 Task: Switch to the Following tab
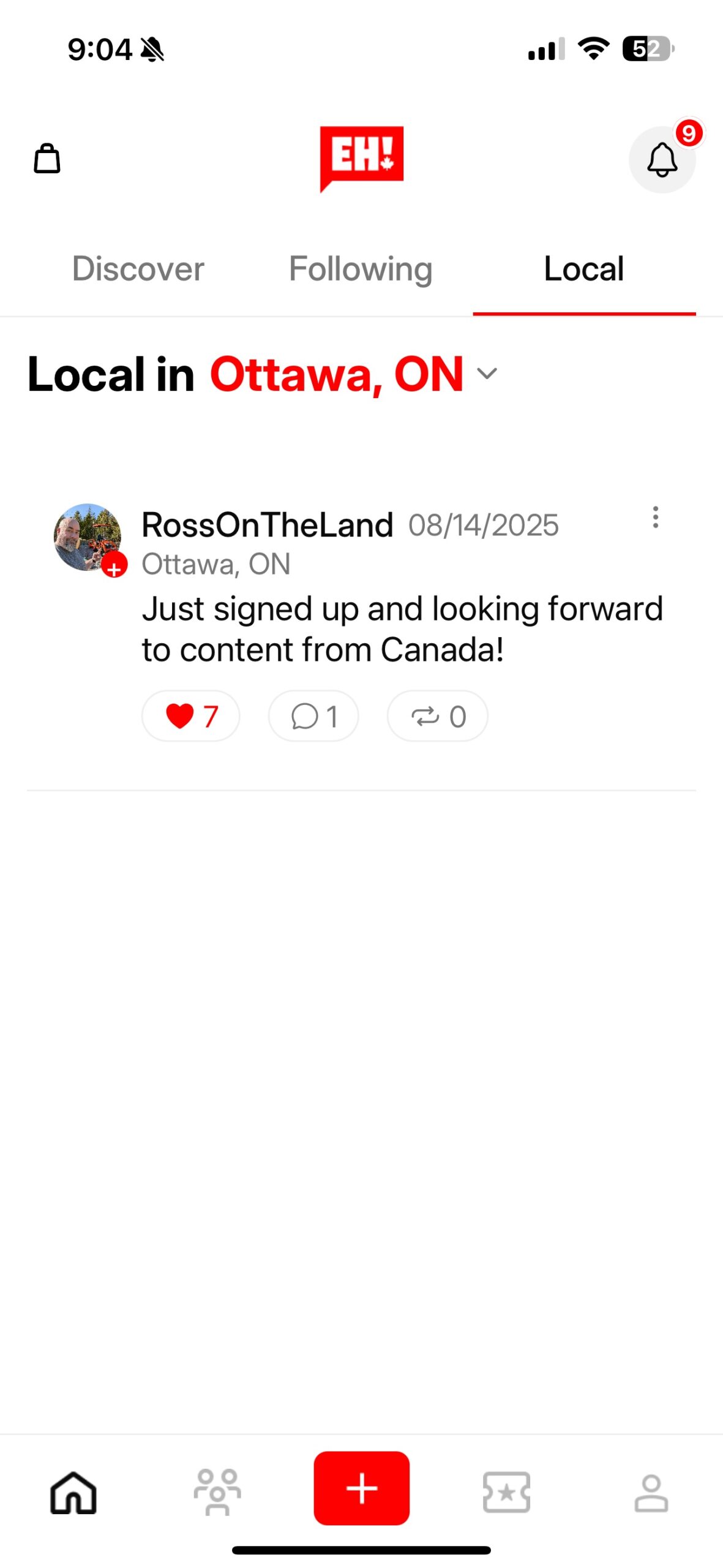pyautogui.click(x=361, y=269)
